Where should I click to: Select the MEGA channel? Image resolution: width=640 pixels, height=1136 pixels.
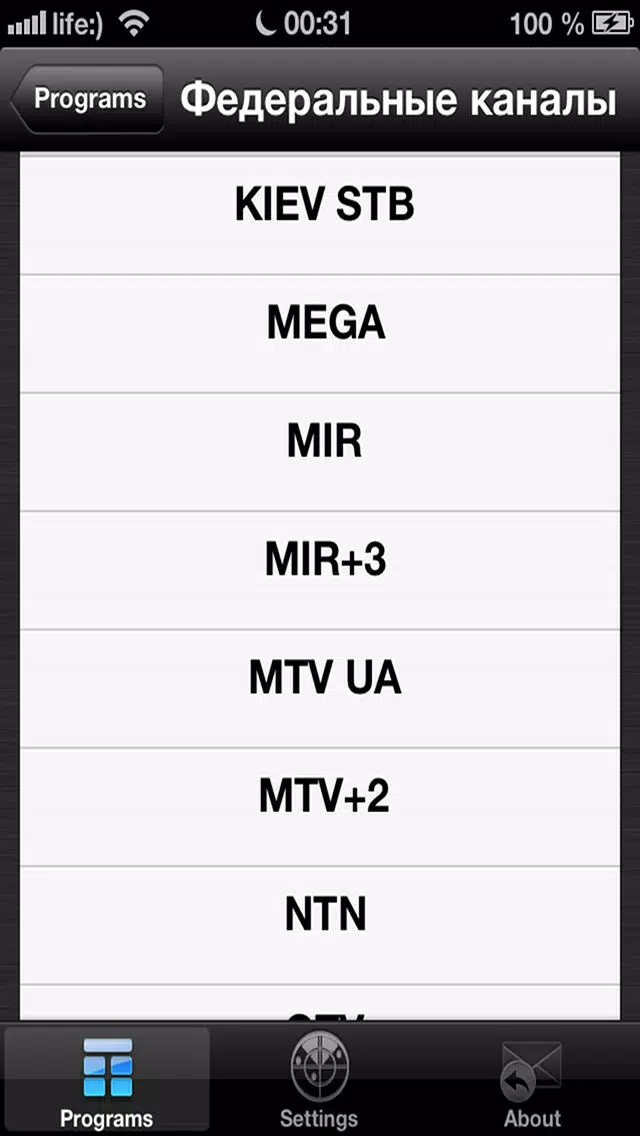[320, 334]
